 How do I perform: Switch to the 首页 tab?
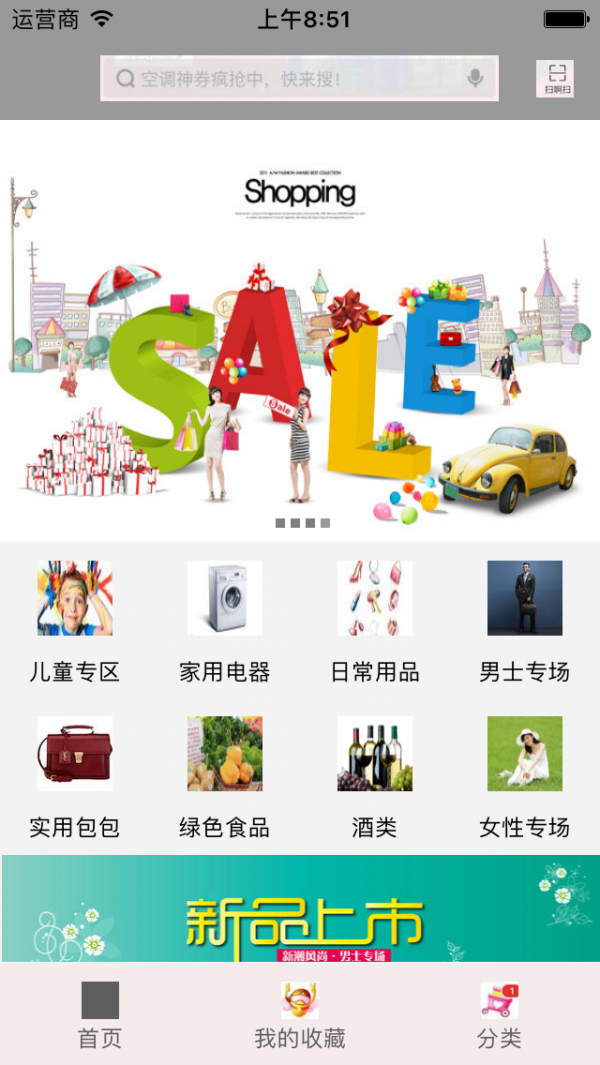pyautogui.click(x=100, y=1015)
